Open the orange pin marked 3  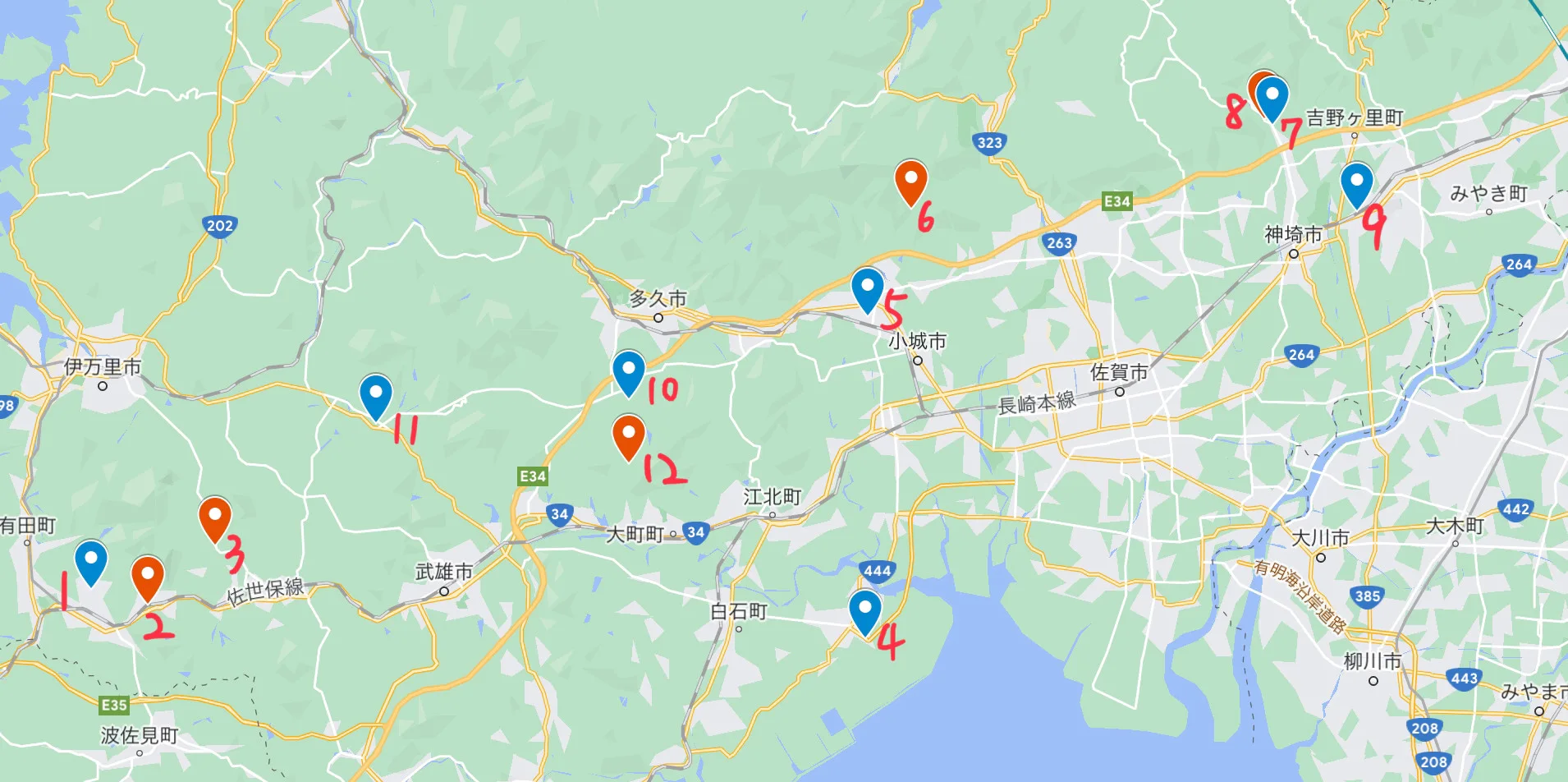click(x=214, y=516)
